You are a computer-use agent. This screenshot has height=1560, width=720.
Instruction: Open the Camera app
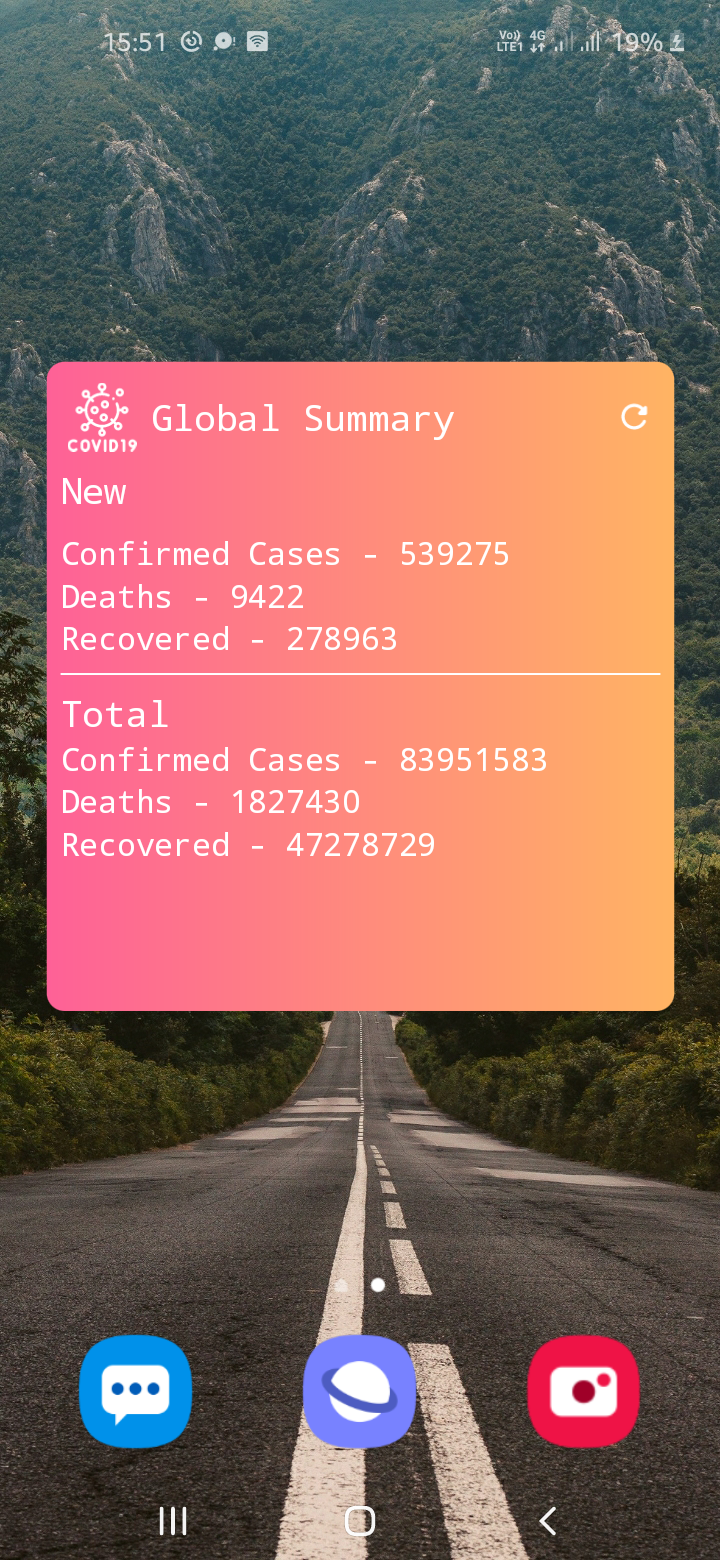point(584,1391)
